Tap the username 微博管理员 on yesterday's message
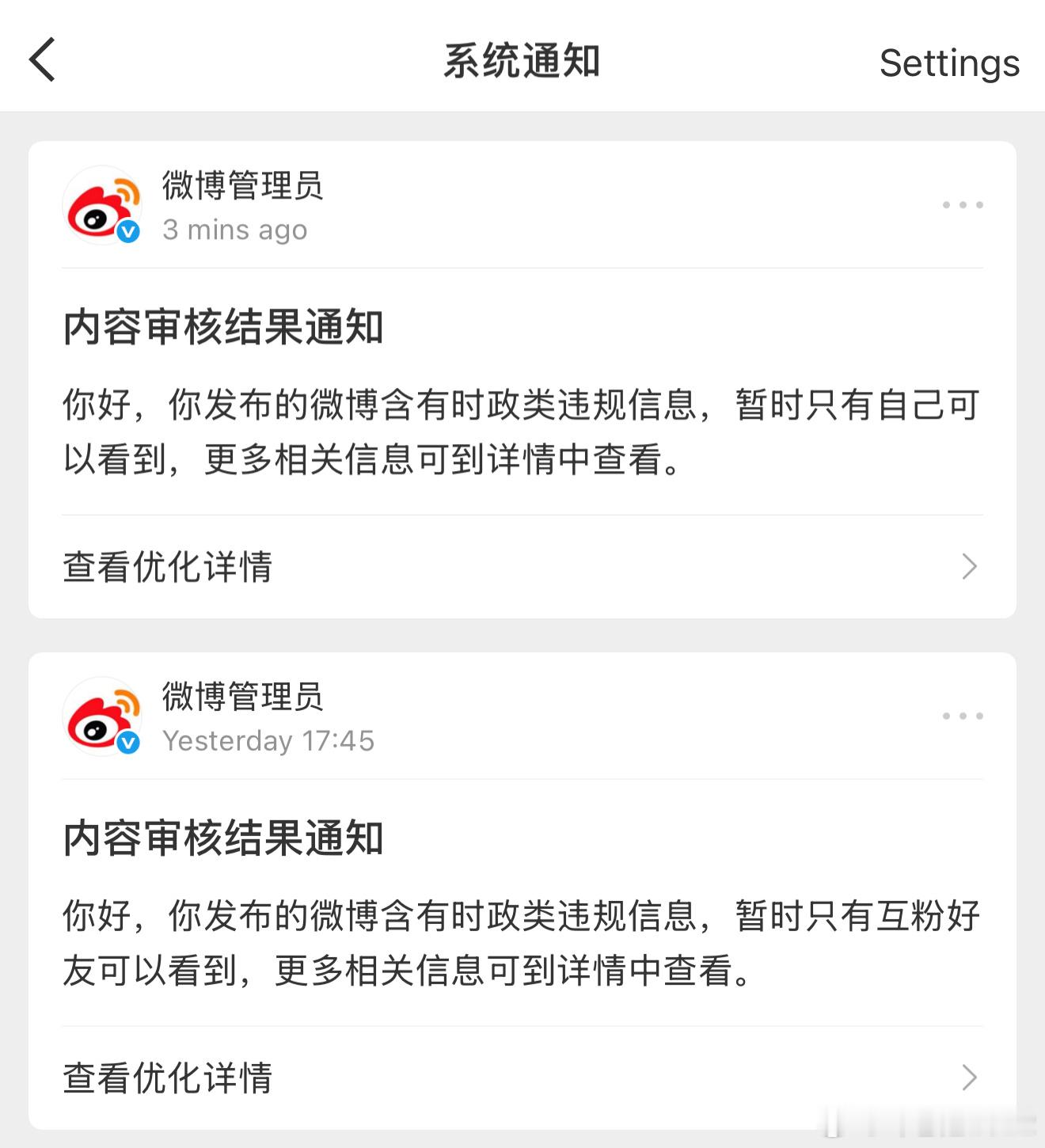The width and height of the screenshot is (1045, 1148). 242,698
